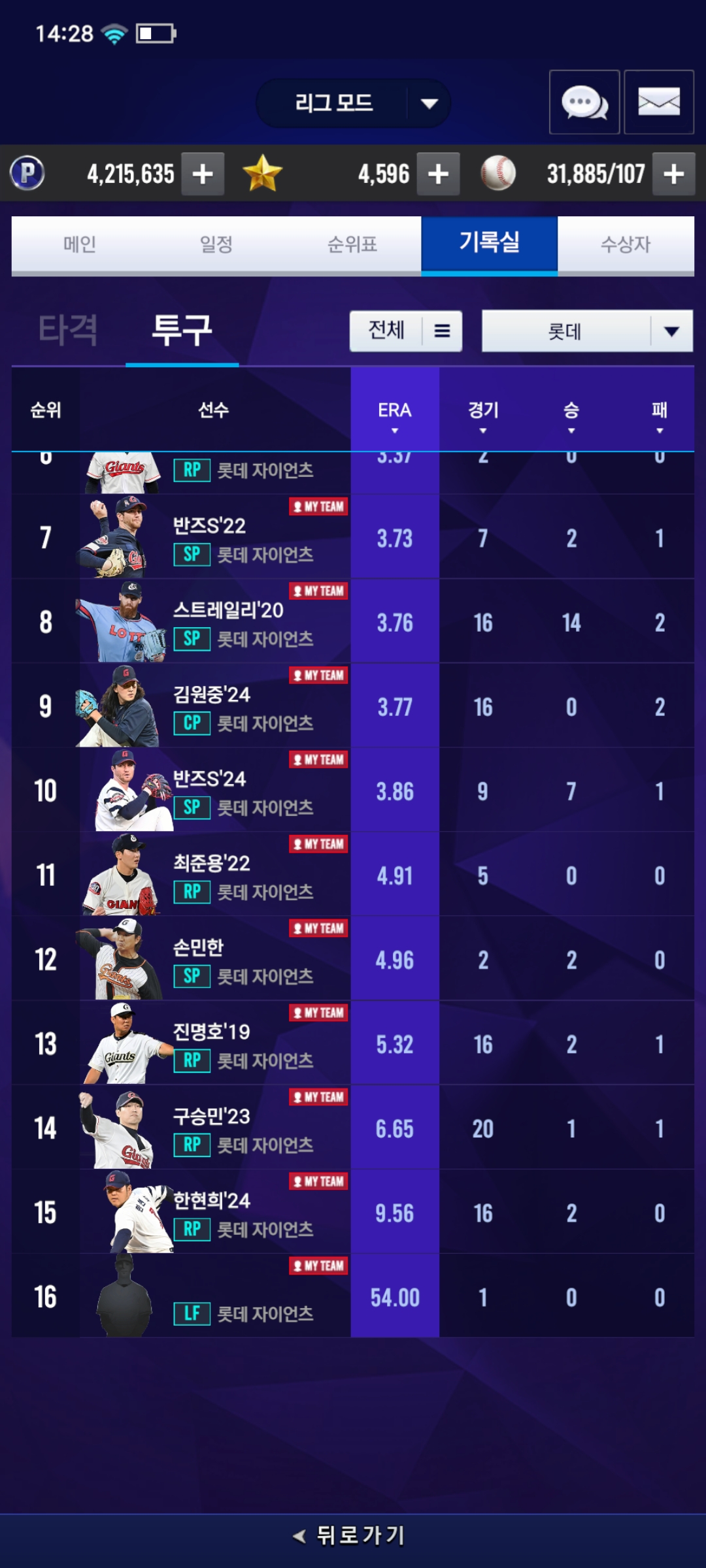Switch to the 순위표 tab
Viewport: 706px width, 1568px height.
point(352,244)
